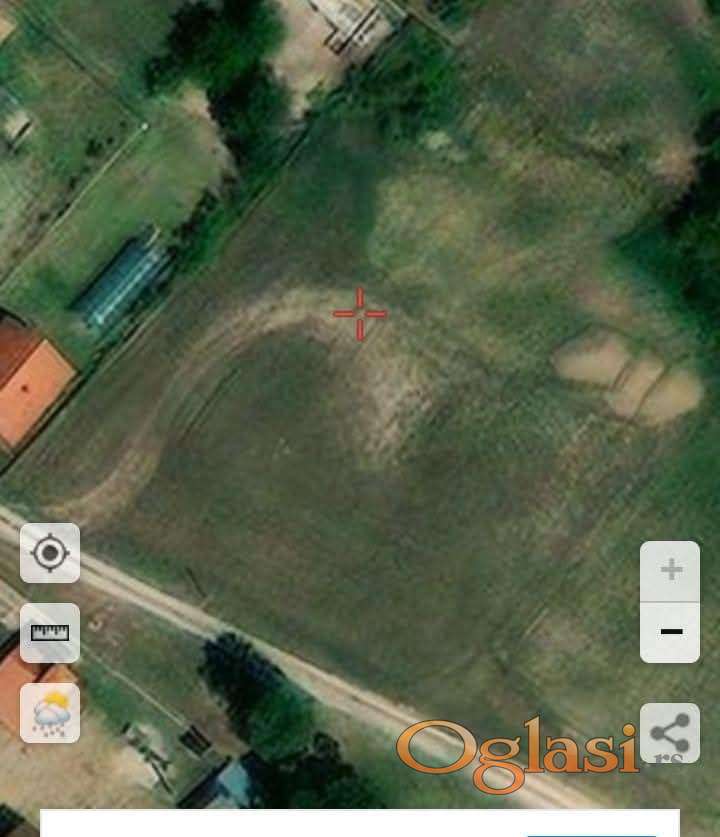Viewport: 720px width, 837px height.
Task: Zoom in with the plus button
Action: [670, 571]
